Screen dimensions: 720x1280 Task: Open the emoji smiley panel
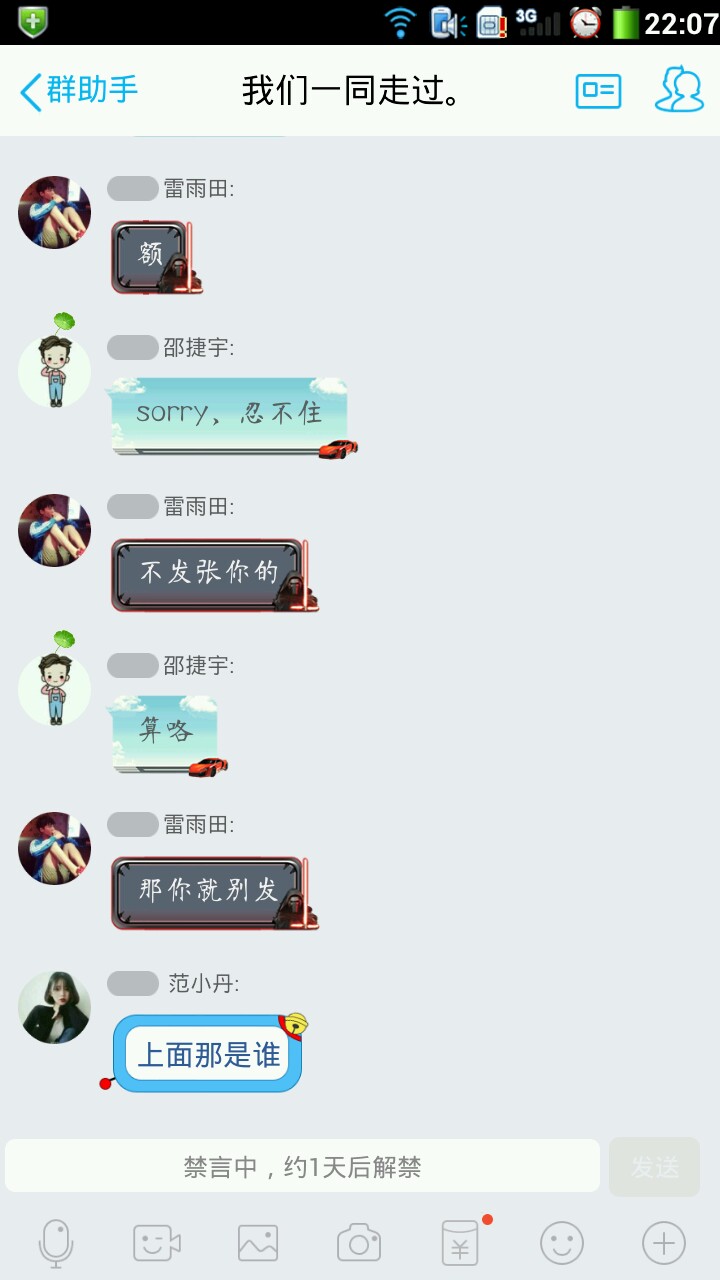[x=562, y=1243]
